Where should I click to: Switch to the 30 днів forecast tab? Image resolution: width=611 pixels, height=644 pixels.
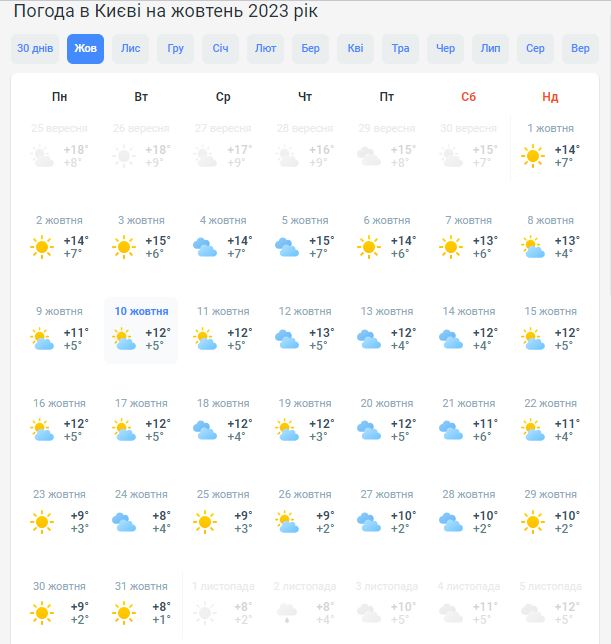[x=36, y=49]
